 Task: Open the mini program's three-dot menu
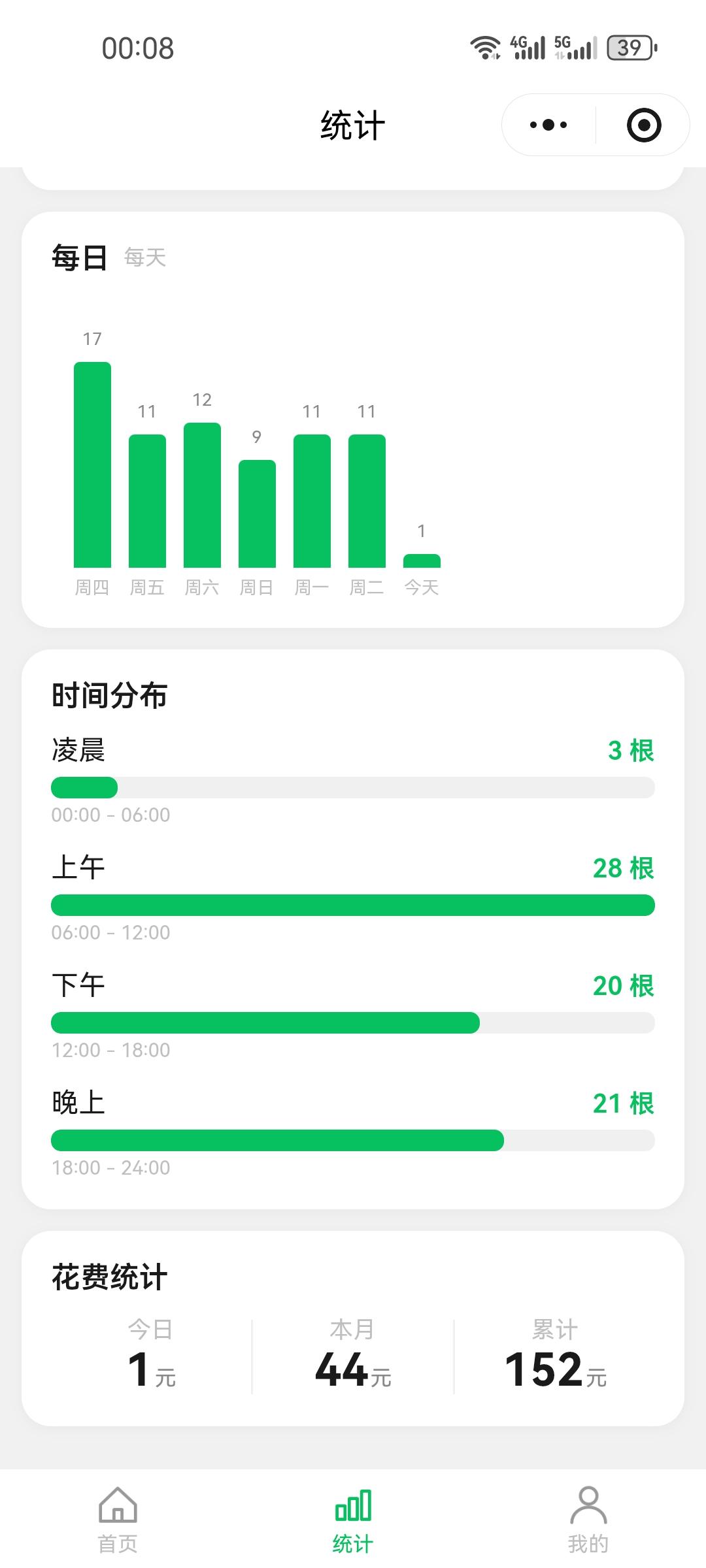pos(548,125)
